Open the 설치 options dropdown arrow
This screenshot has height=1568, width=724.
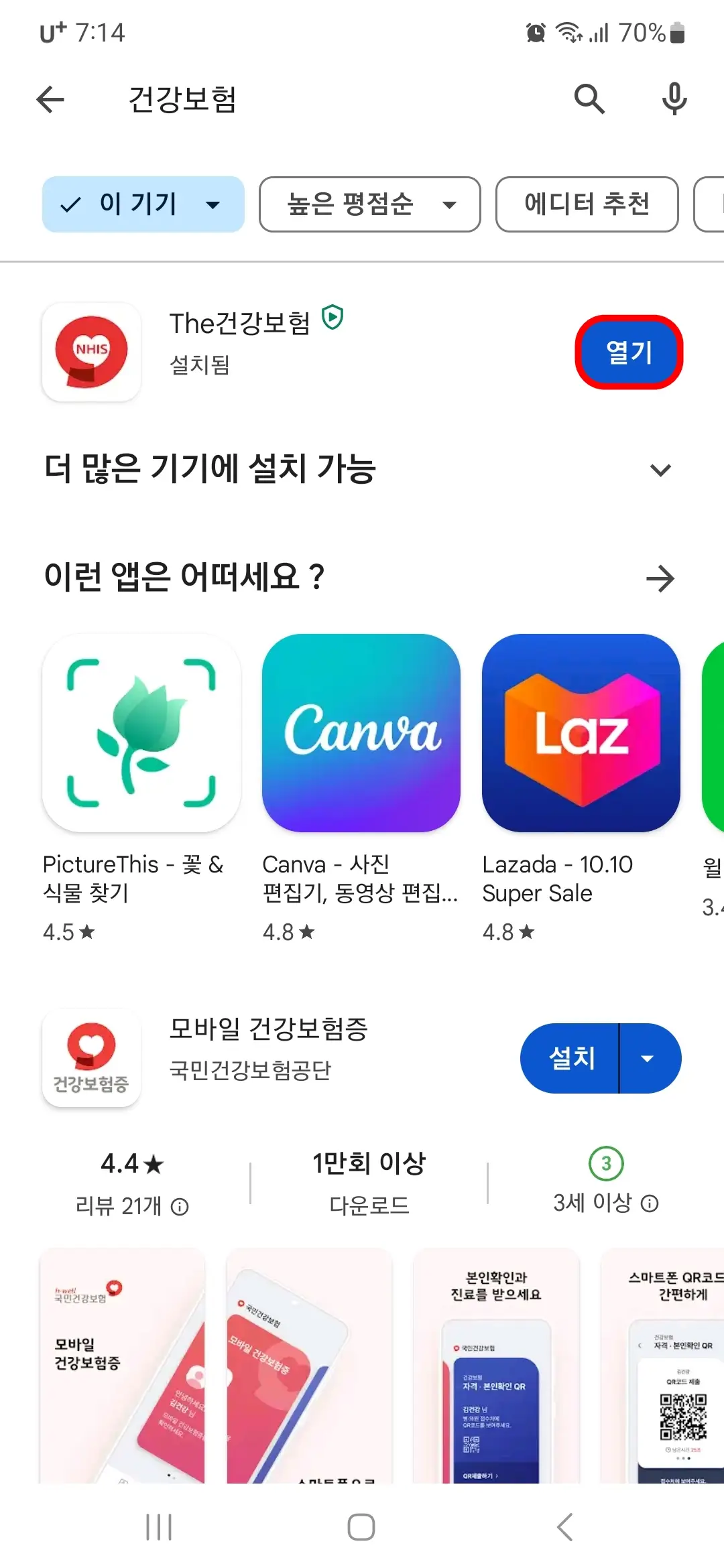(x=648, y=1057)
